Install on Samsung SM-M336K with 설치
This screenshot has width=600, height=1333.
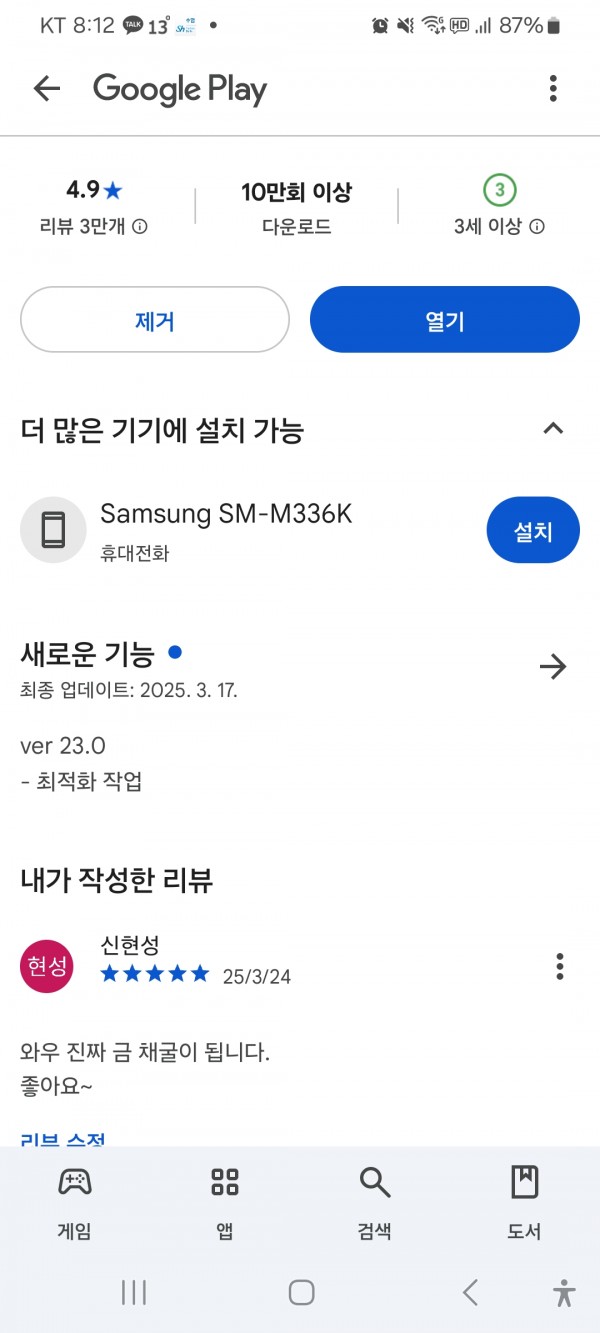[x=533, y=530]
